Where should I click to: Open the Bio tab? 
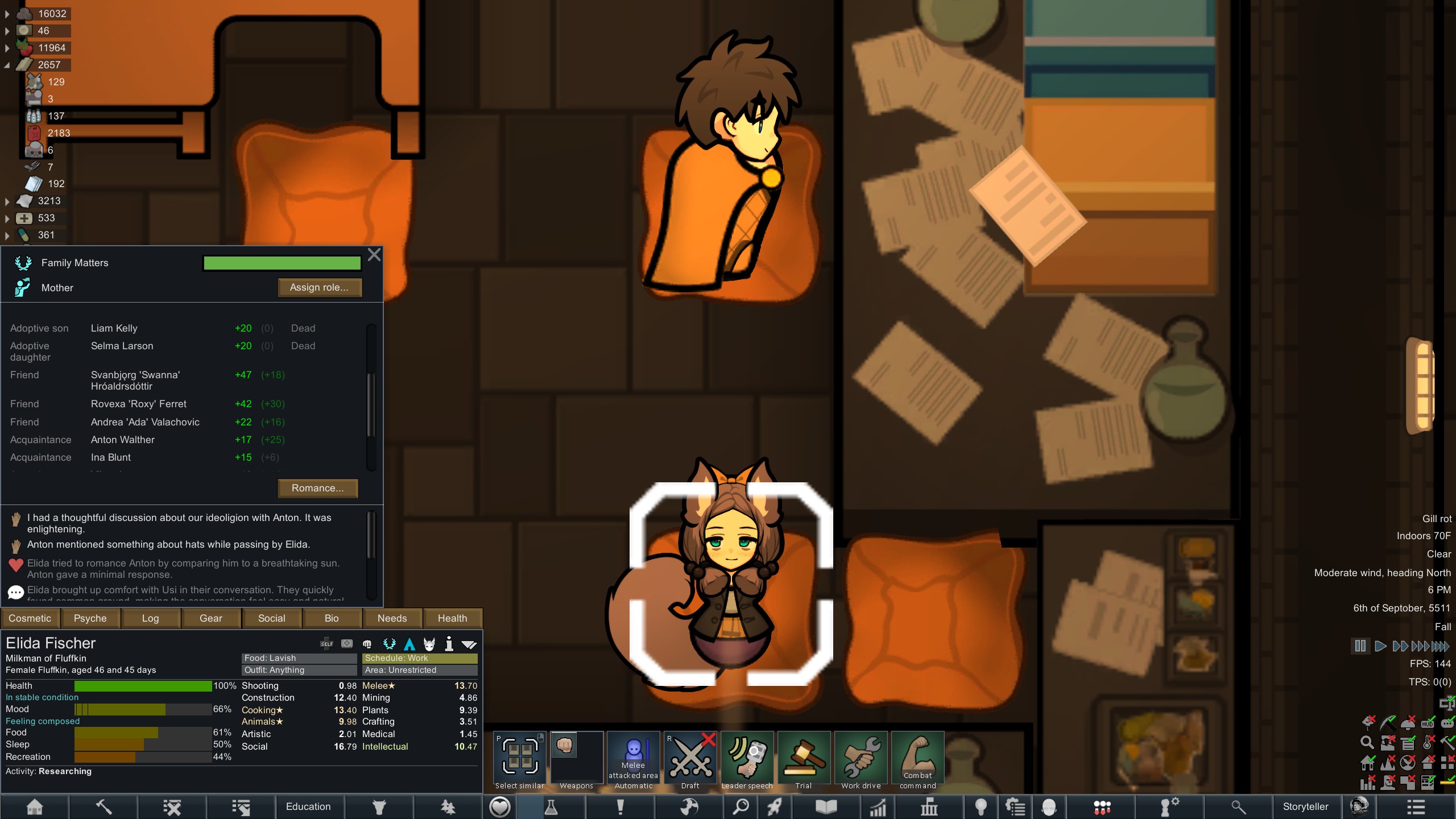click(332, 618)
